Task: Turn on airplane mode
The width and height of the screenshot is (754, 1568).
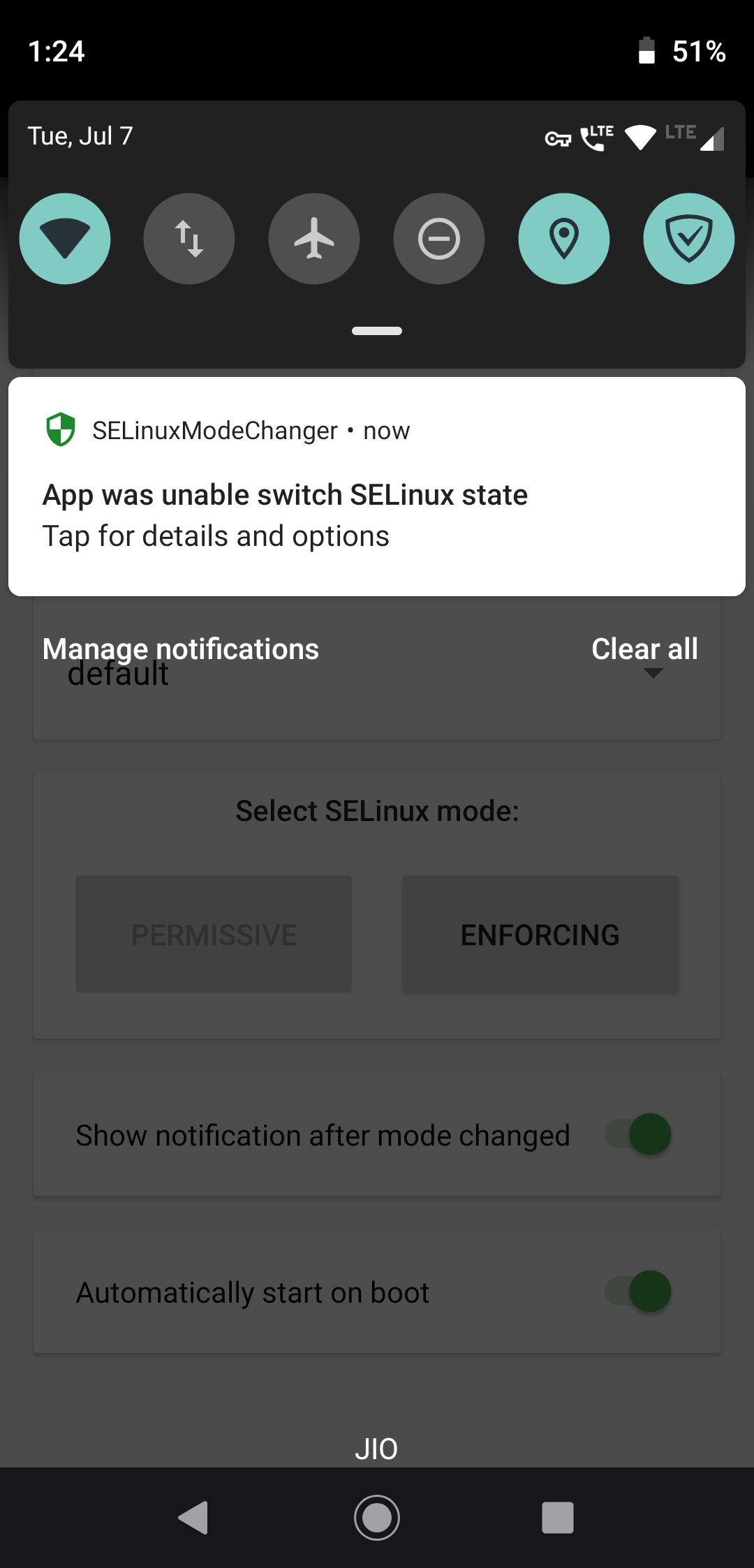Action: click(x=314, y=239)
